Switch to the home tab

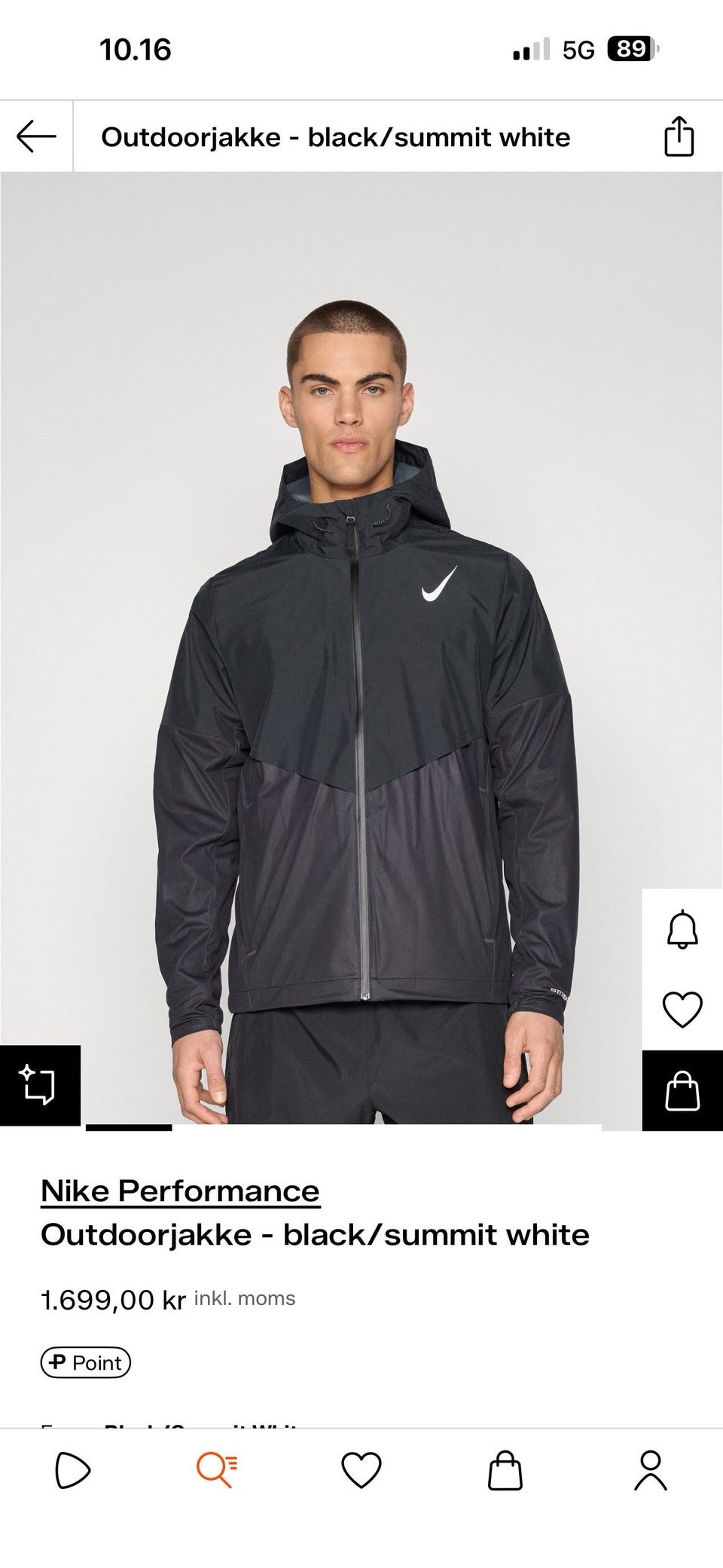(73, 1470)
